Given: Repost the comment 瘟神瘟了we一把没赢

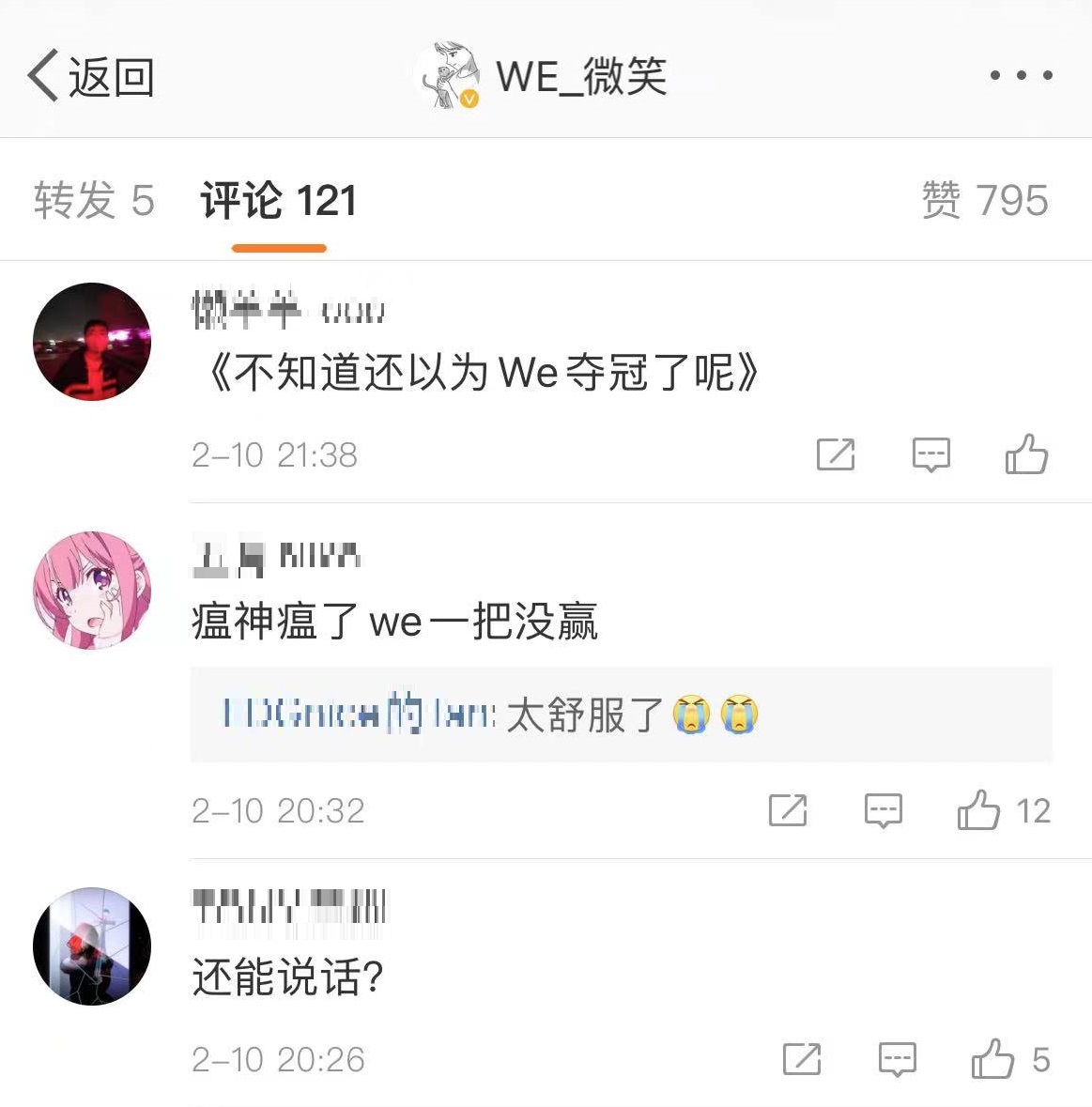Looking at the screenshot, I should (x=787, y=810).
